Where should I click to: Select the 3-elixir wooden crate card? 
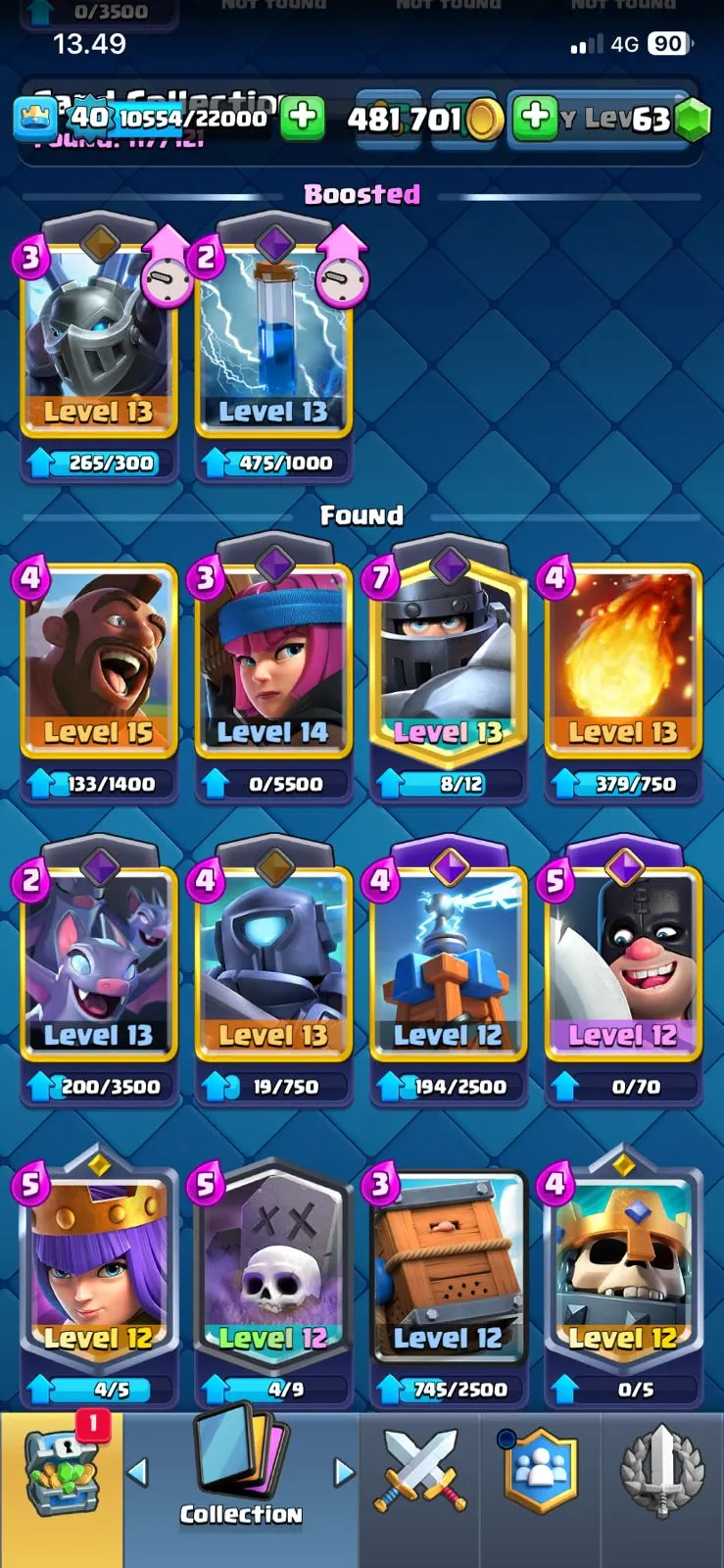(x=449, y=1269)
